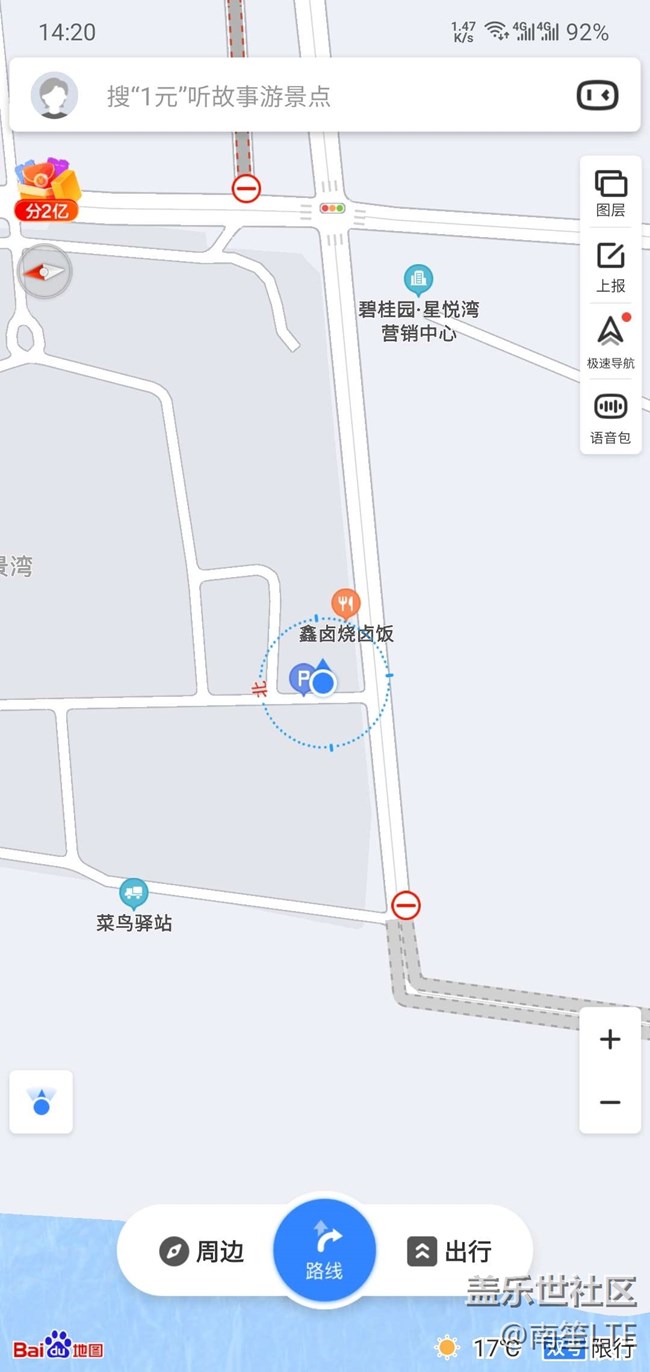The image size is (650, 1372).
Task: Open the profile avatar in search bar
Action: (54, 95)
